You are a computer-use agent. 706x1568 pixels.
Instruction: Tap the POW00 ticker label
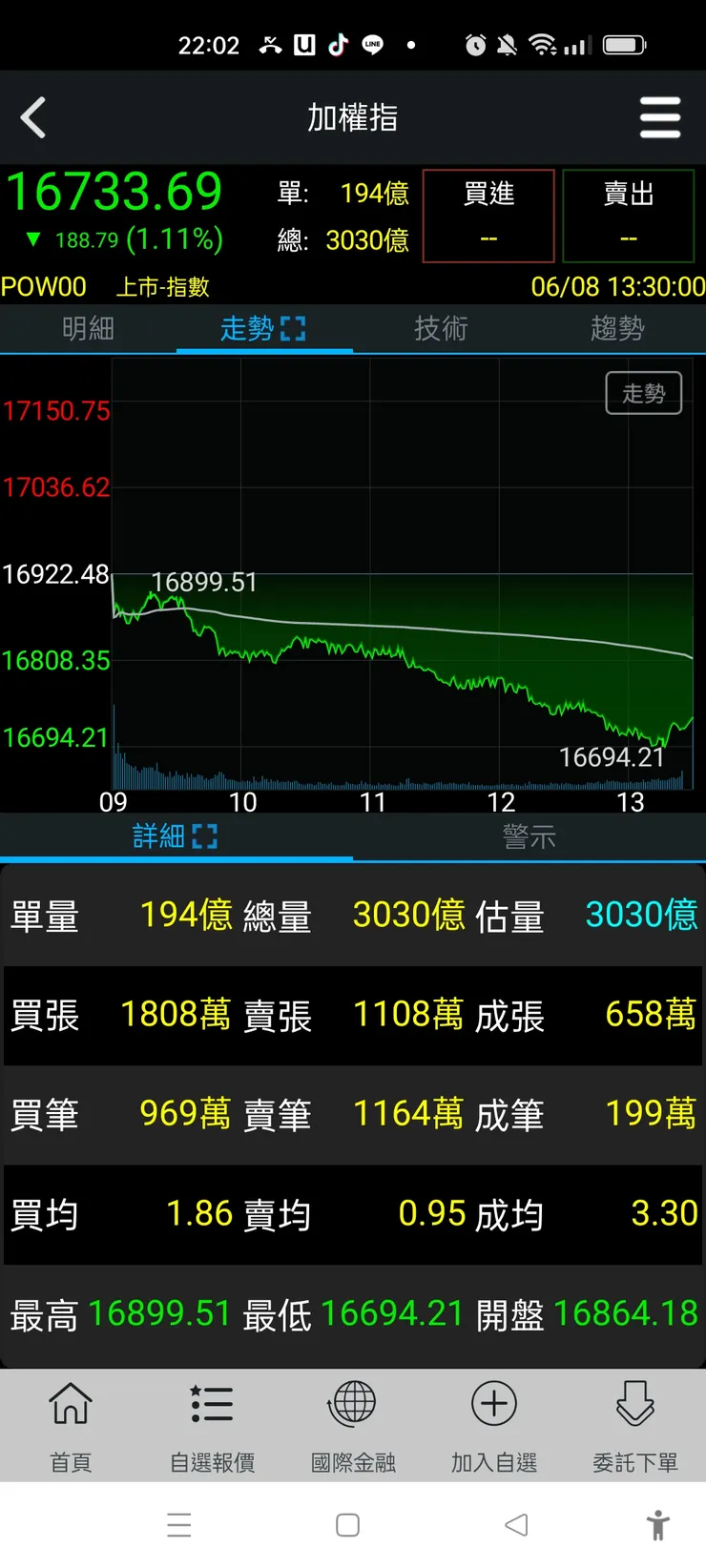click(44, 286)
